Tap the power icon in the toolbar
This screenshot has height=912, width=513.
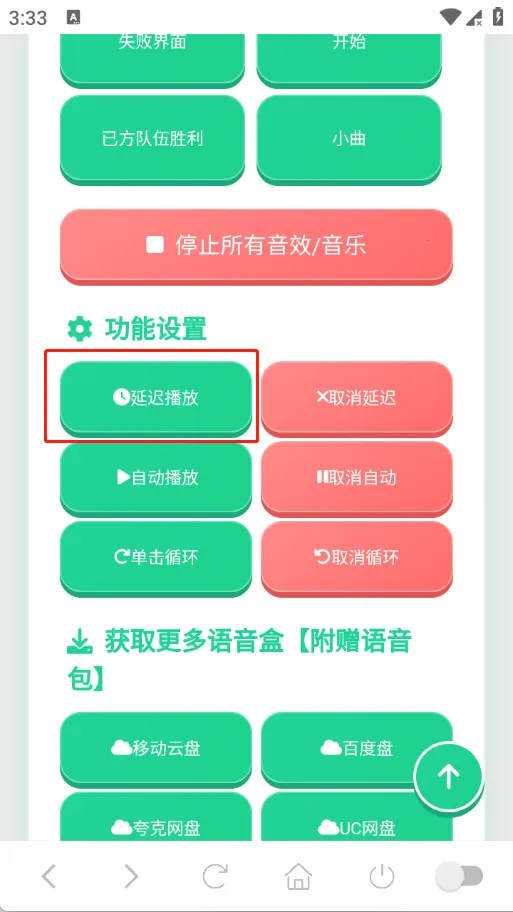click(x=382, y=876)
